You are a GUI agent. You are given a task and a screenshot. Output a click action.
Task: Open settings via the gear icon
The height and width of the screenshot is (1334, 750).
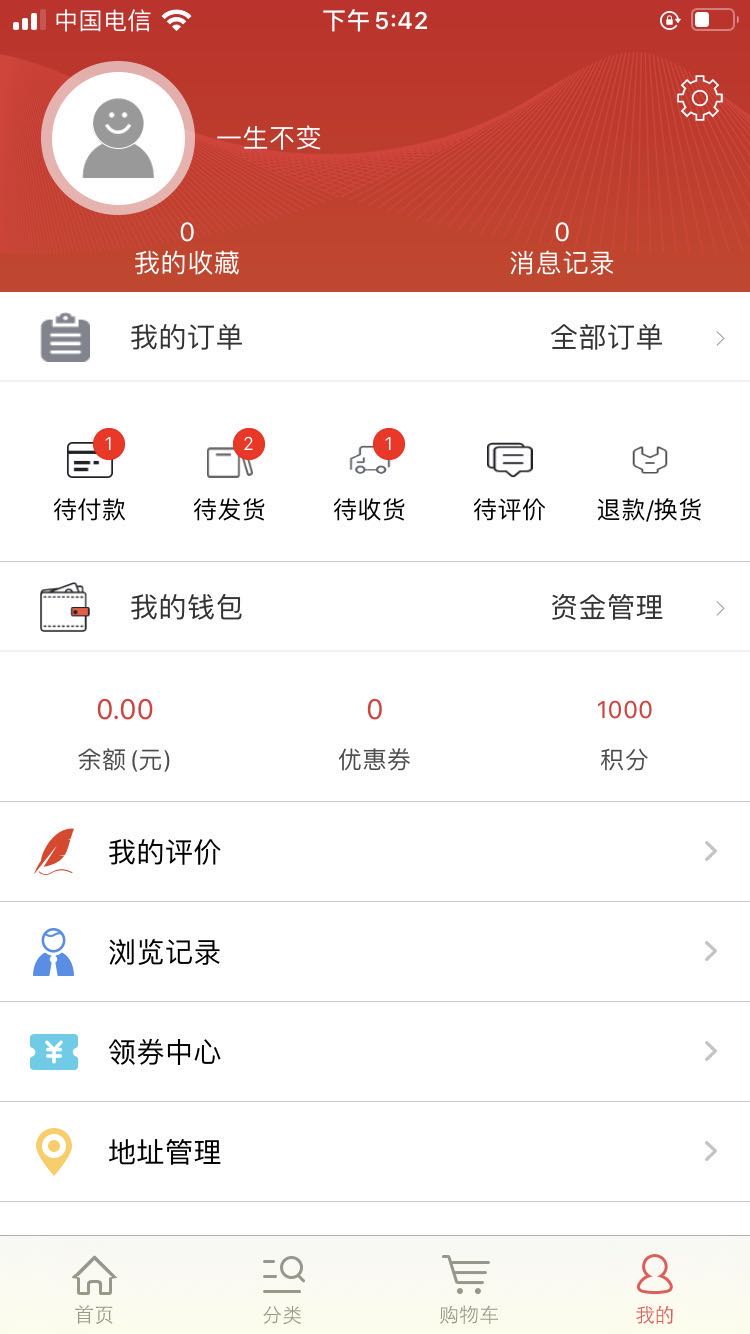pos(700,97)
